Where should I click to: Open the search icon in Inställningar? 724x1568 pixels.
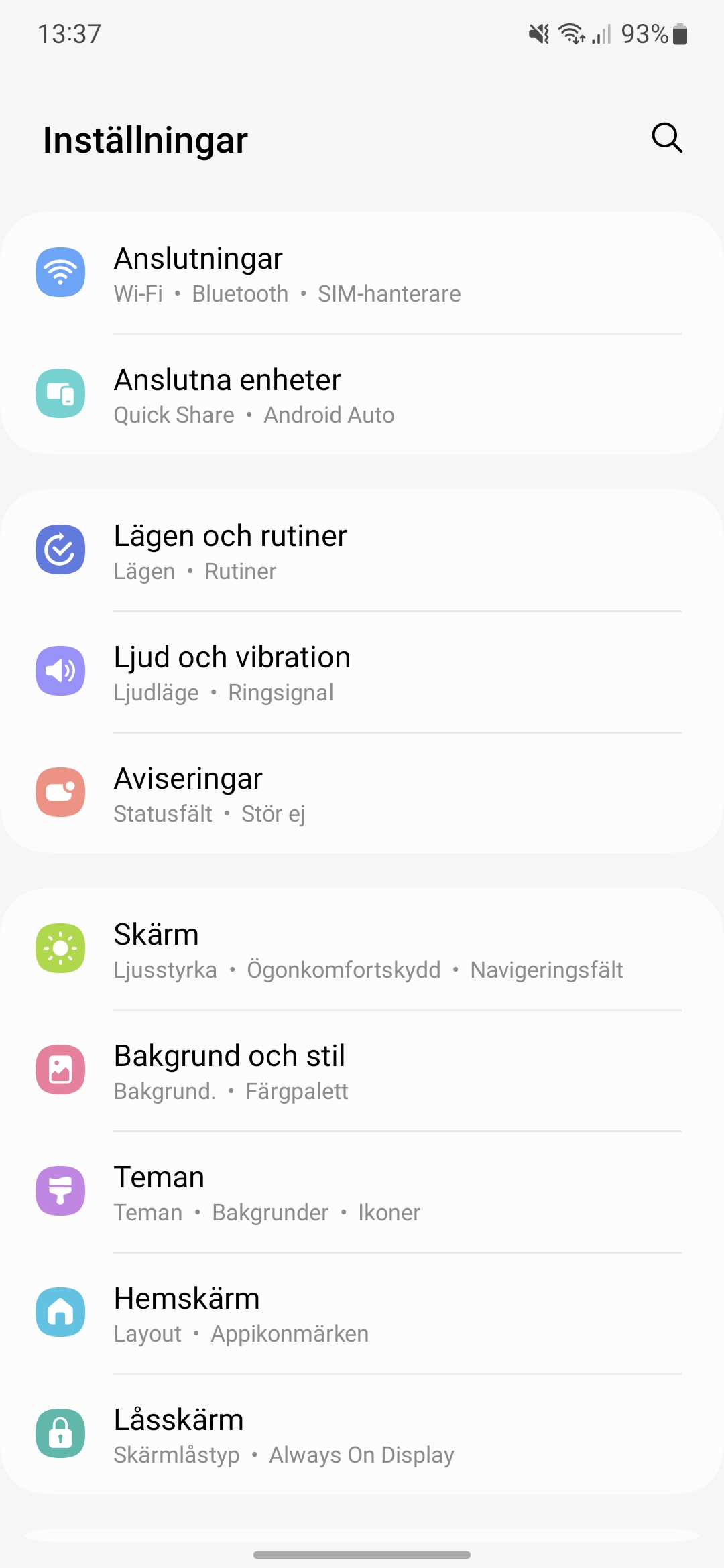[667, 139]
